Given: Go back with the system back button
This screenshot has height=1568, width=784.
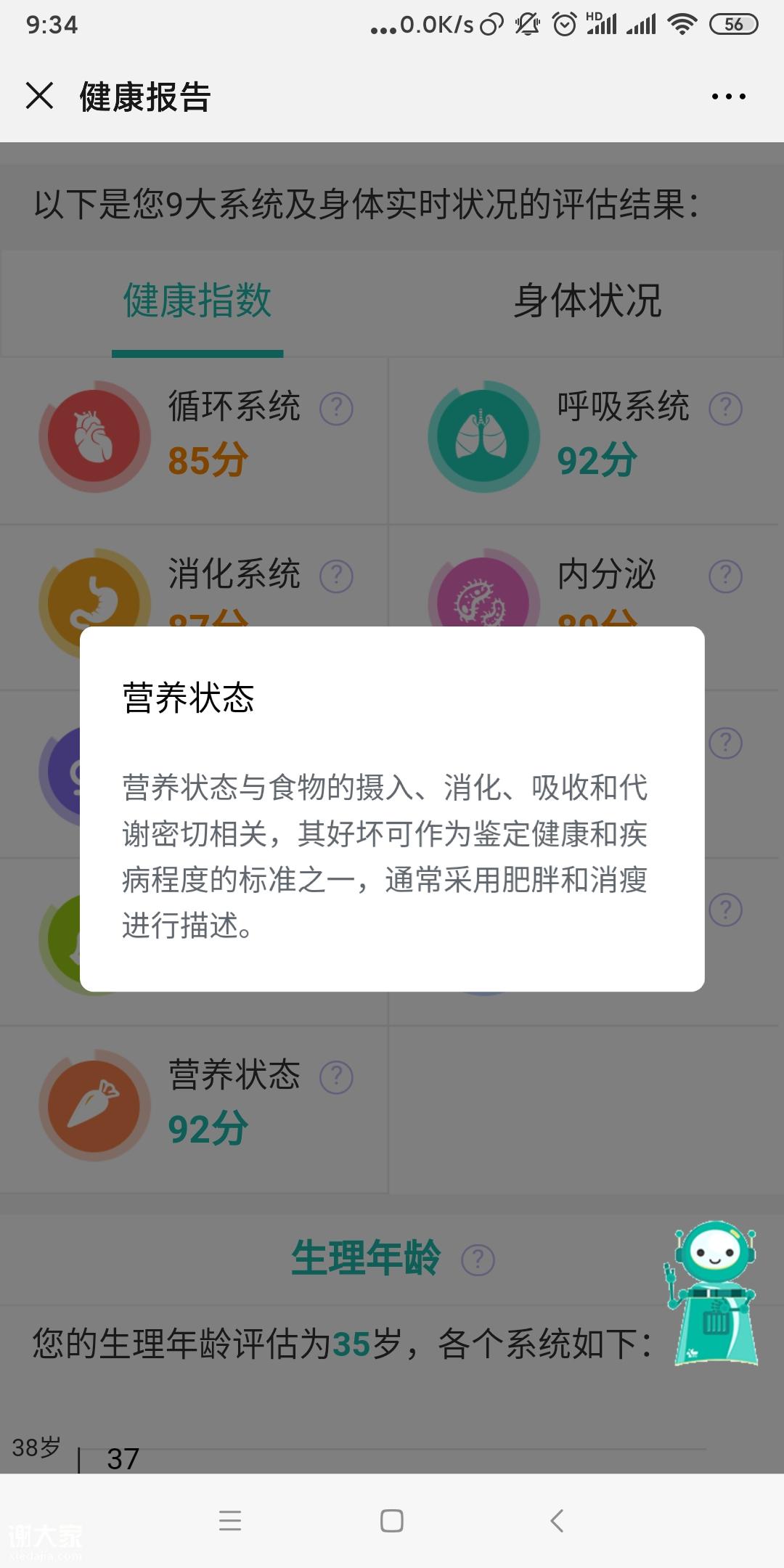Looking at the screenshot, I should 557,1520.
